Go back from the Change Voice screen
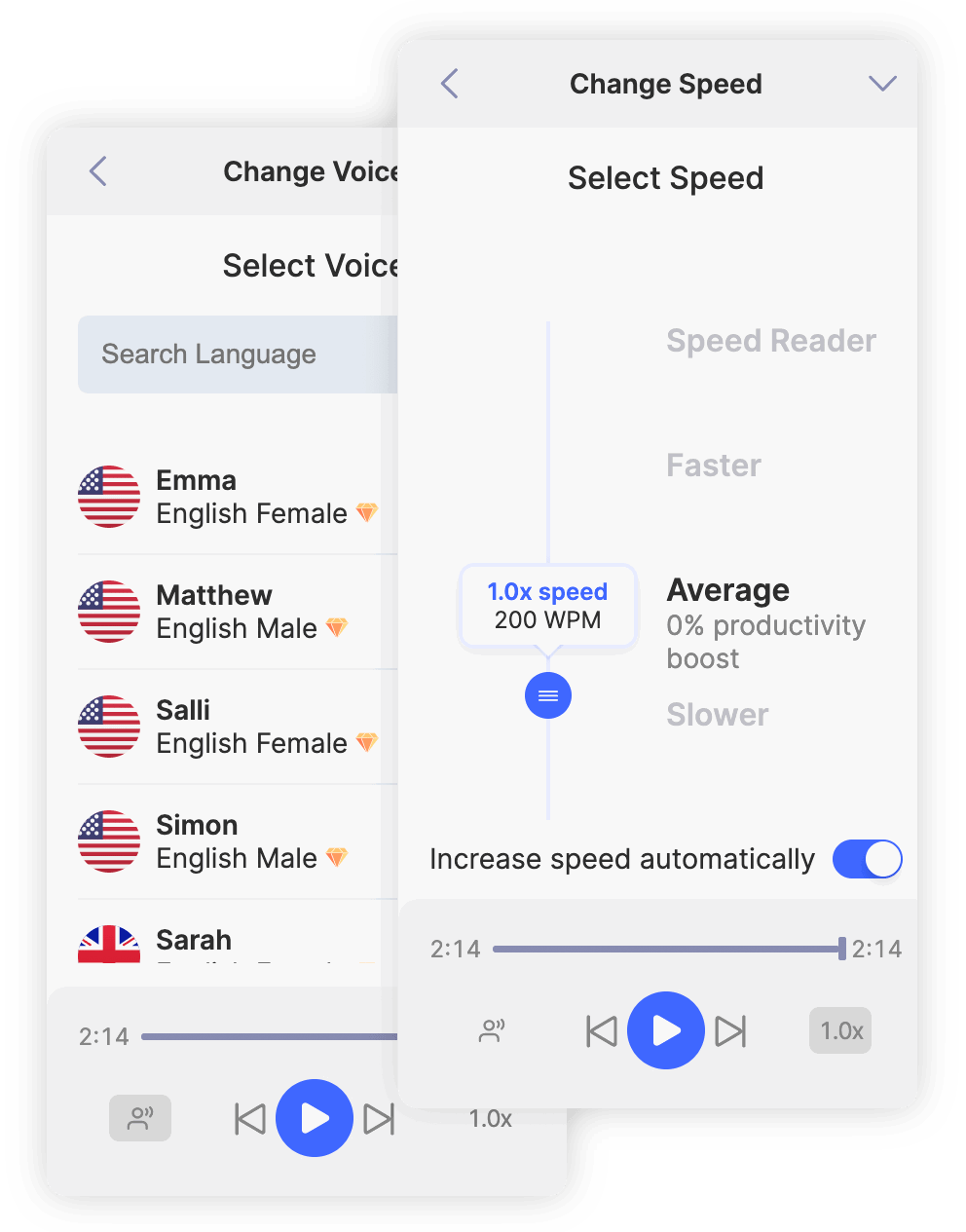966x1232 pixels. pyautogui.click(x=97, y=170)
